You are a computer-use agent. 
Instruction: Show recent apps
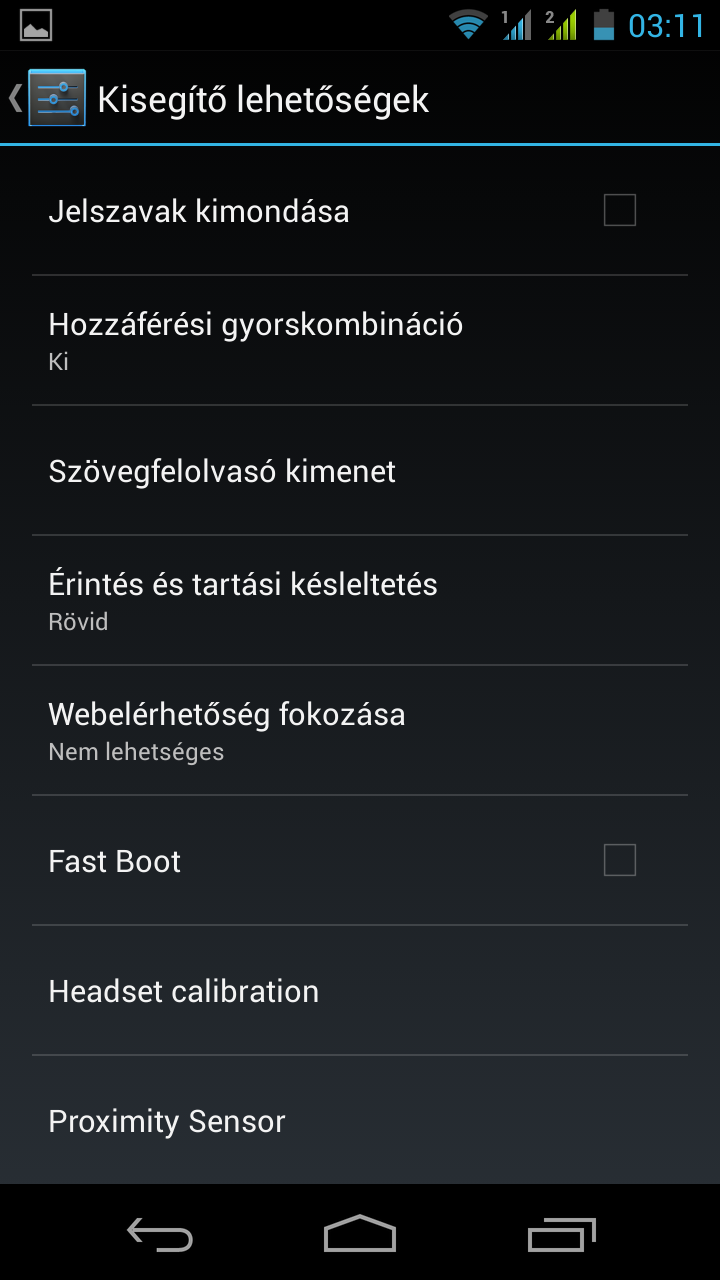click(561, 1236)
